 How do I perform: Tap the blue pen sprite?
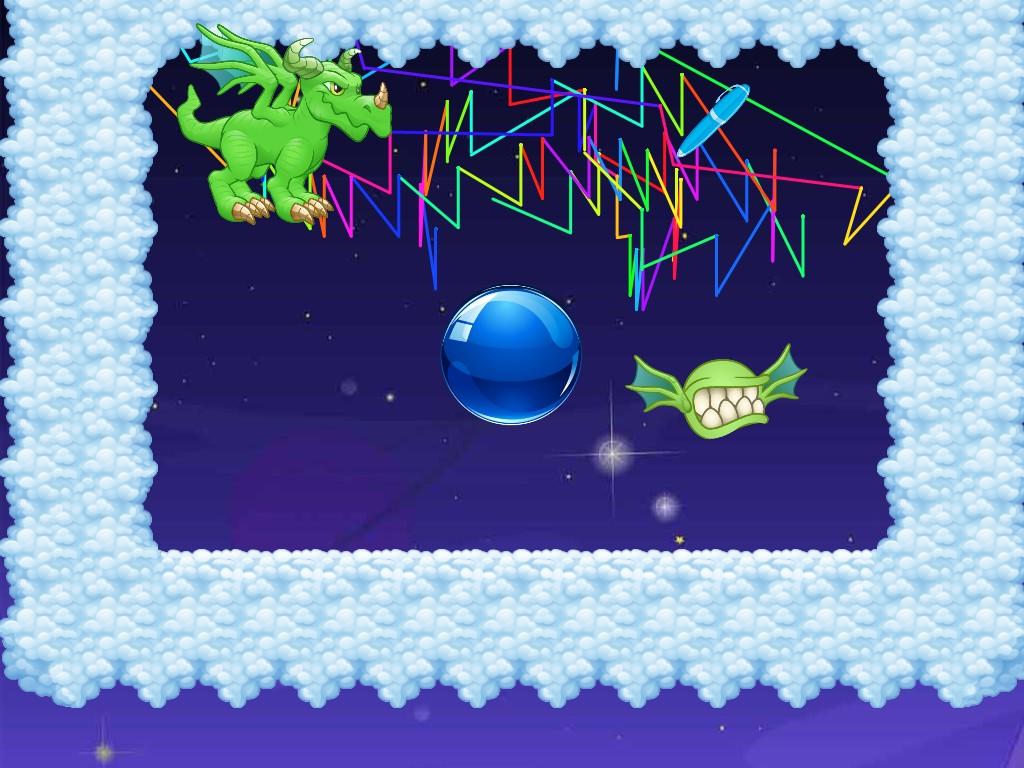tap(713, 120)
